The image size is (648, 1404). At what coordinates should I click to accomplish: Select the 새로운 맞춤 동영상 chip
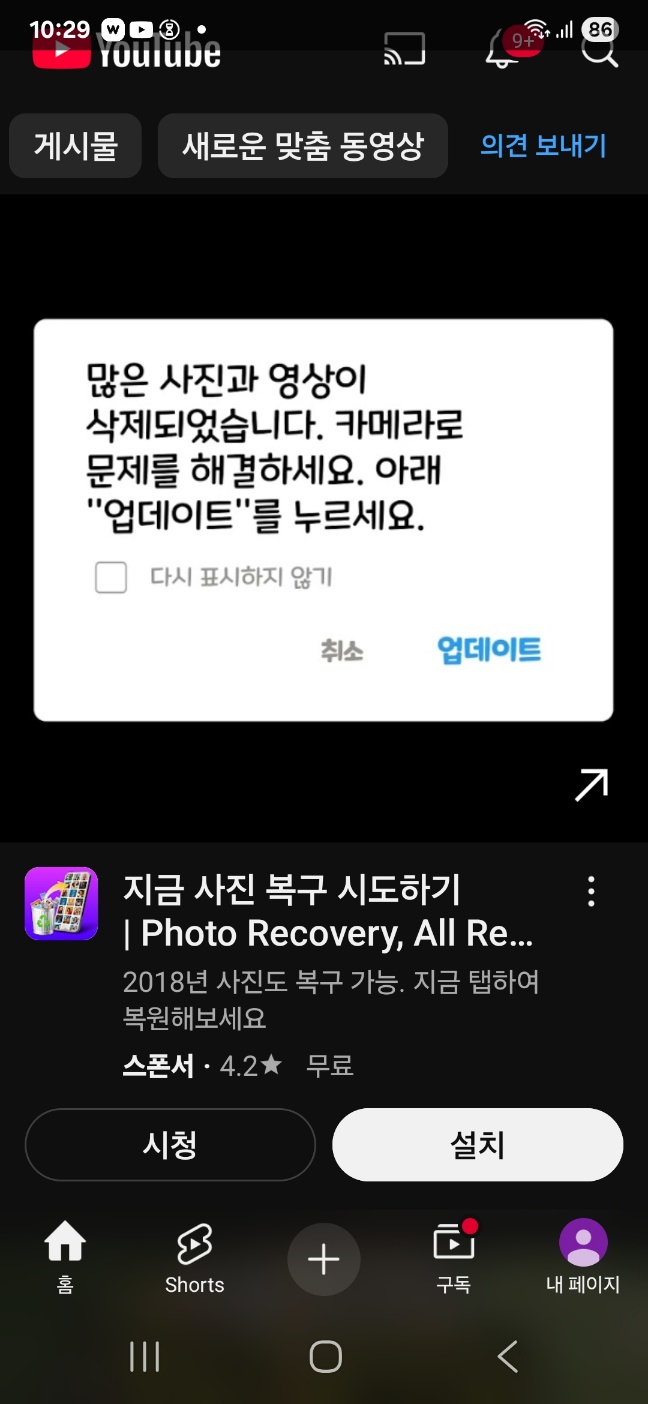point(302,146)
